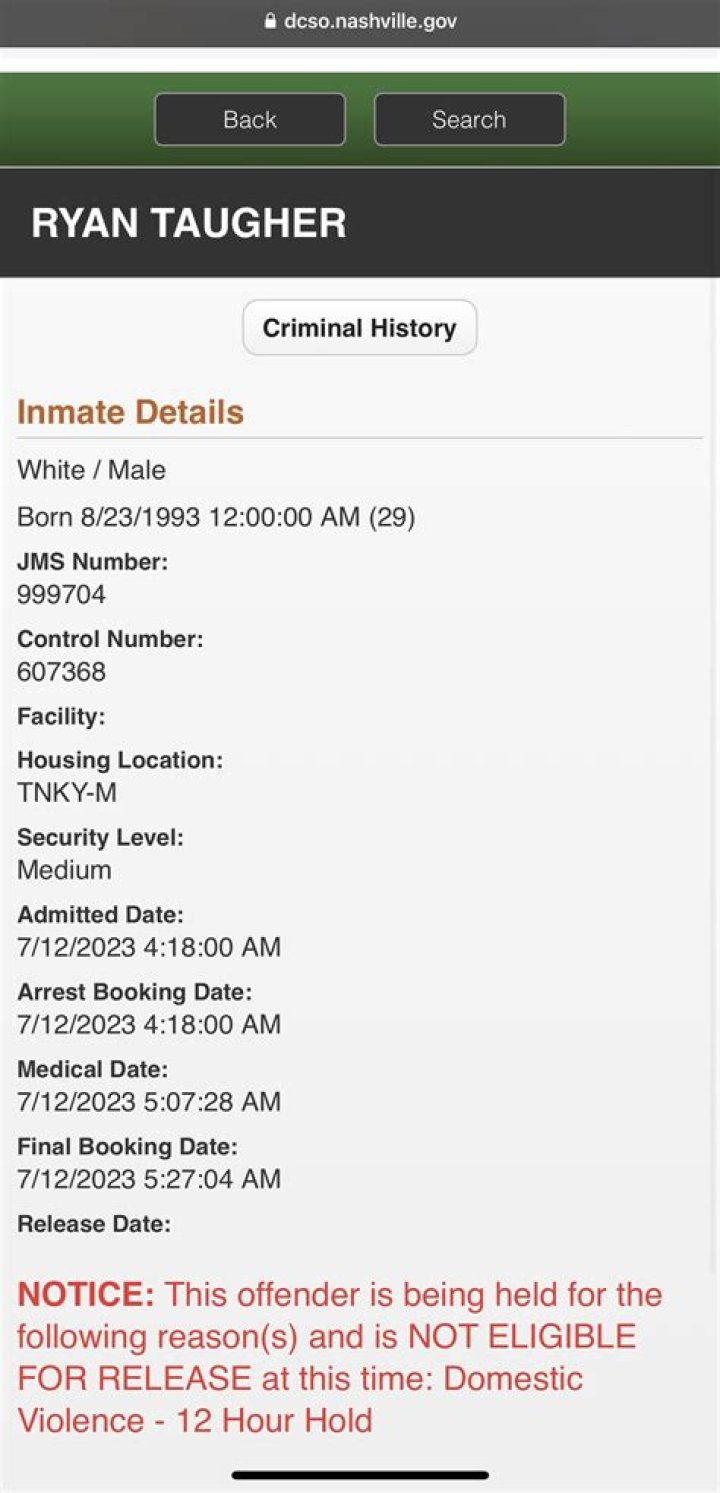The image size is (720, 1493).
Task: Open dcso.nashville.gov address bar
Action: [370, 20]
